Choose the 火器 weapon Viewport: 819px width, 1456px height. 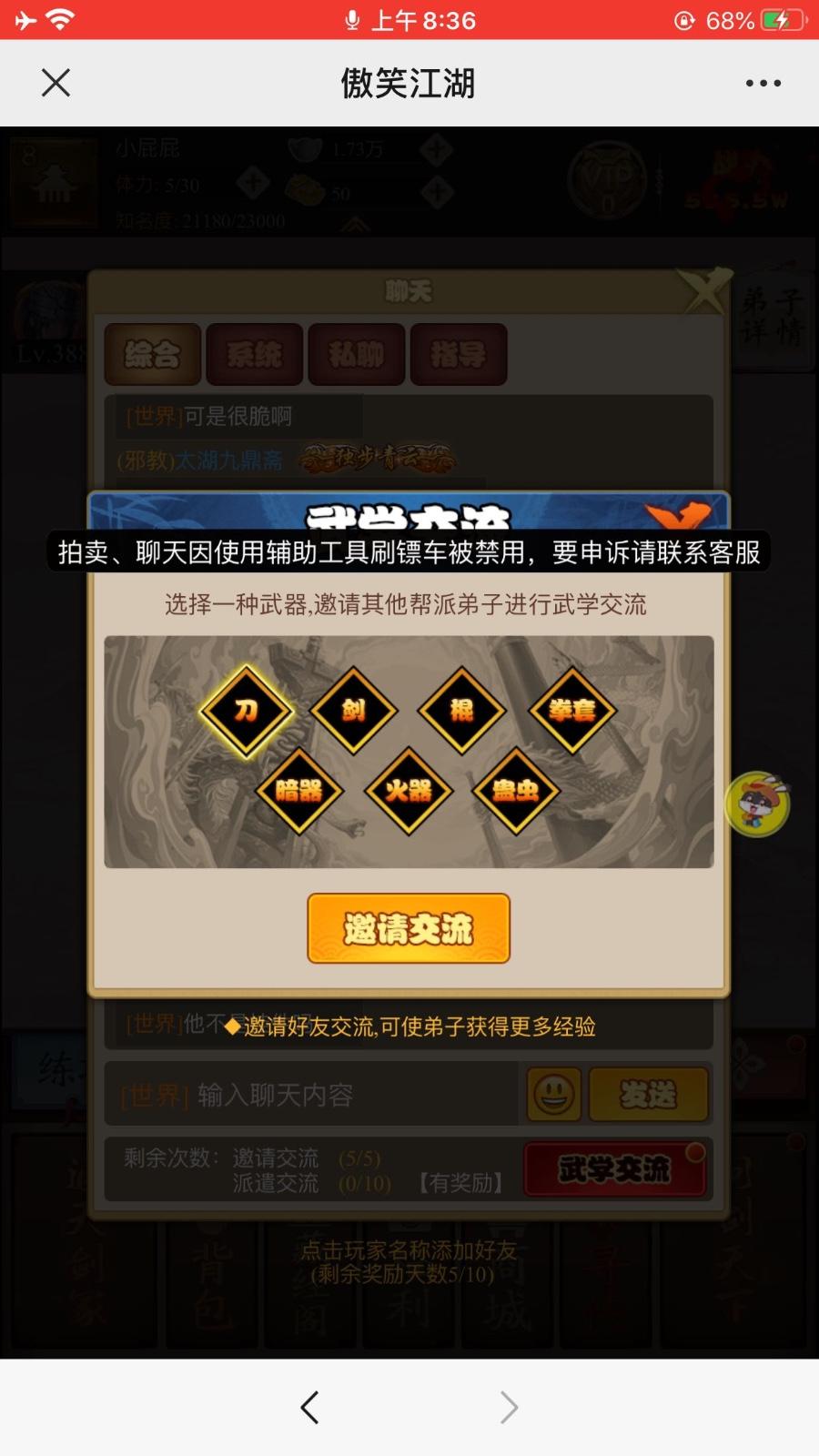tap(409, 791)
